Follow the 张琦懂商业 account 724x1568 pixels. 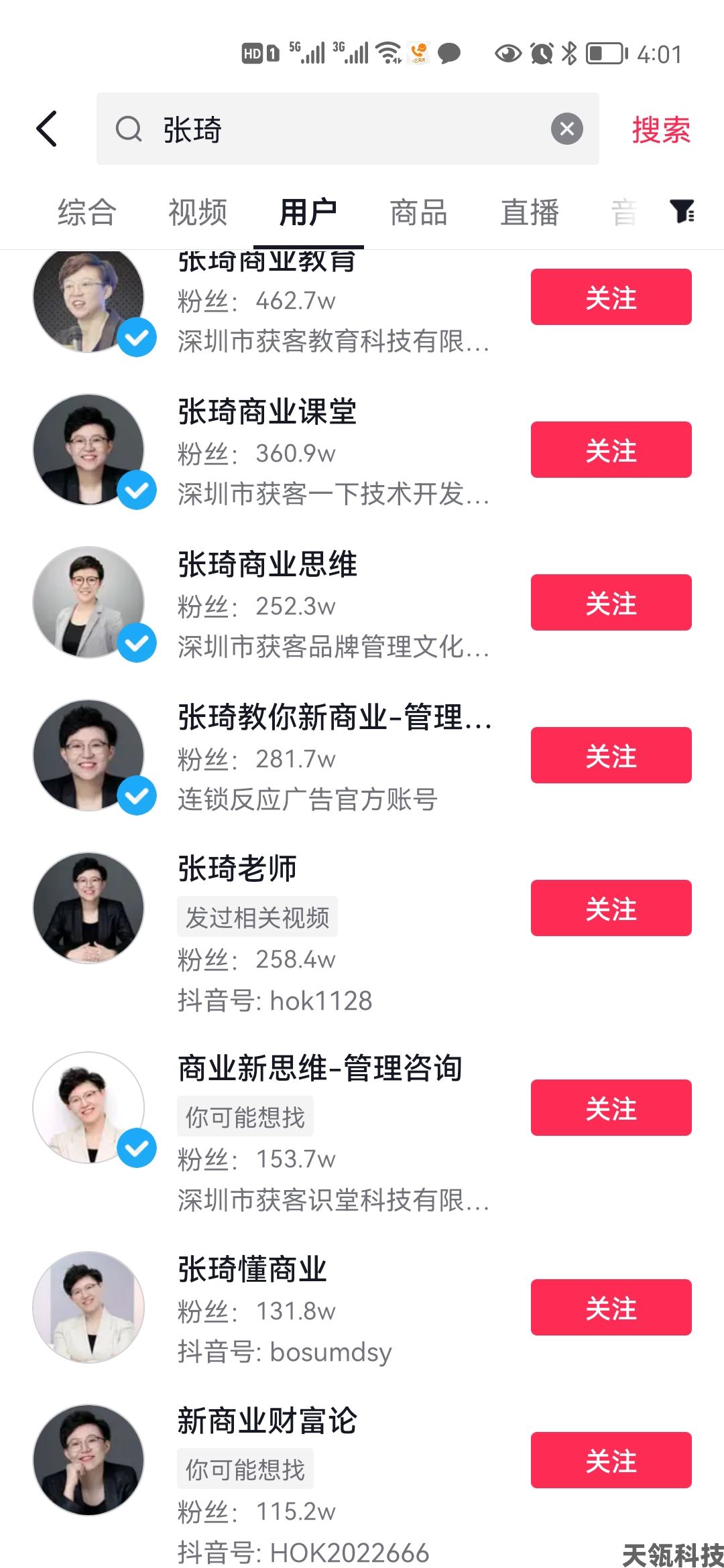611,1307
